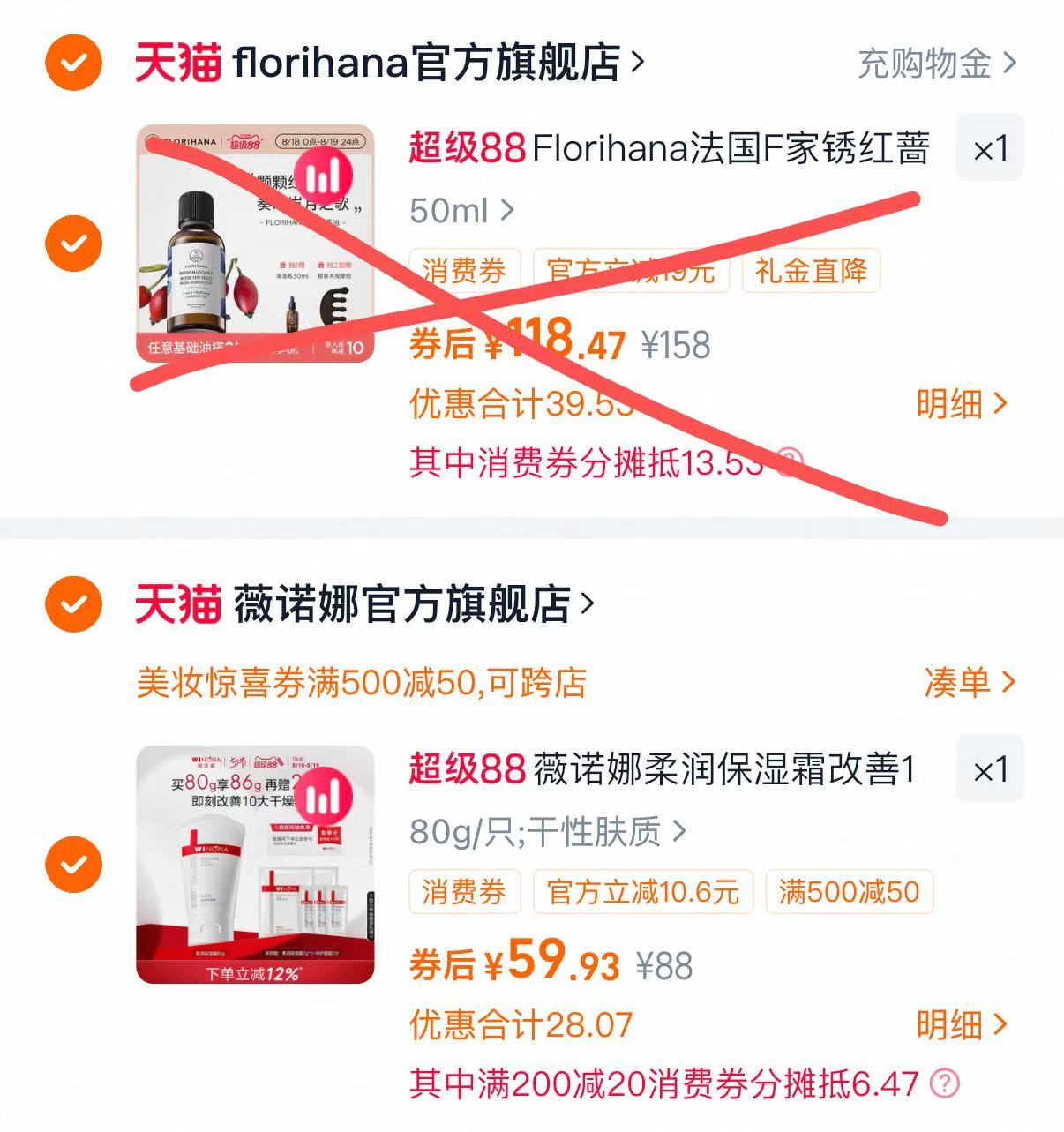Open the 50ml specification selector
The width and height of the screenshot is (1064, 1132).
point(461,211)
